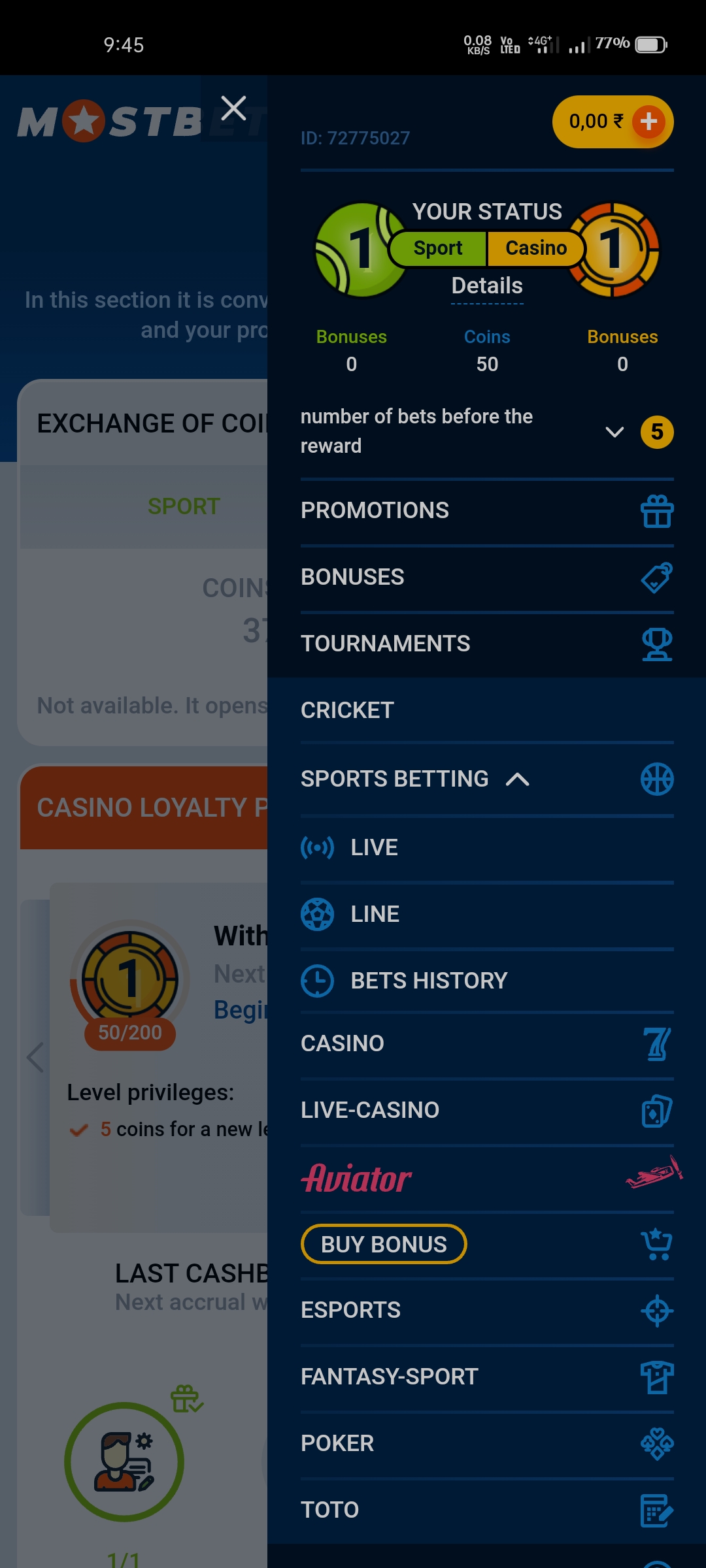This screenshot has height=1568, width=706.
Task: Tap the Buy Bonus button
Action: click(384, 1245)
